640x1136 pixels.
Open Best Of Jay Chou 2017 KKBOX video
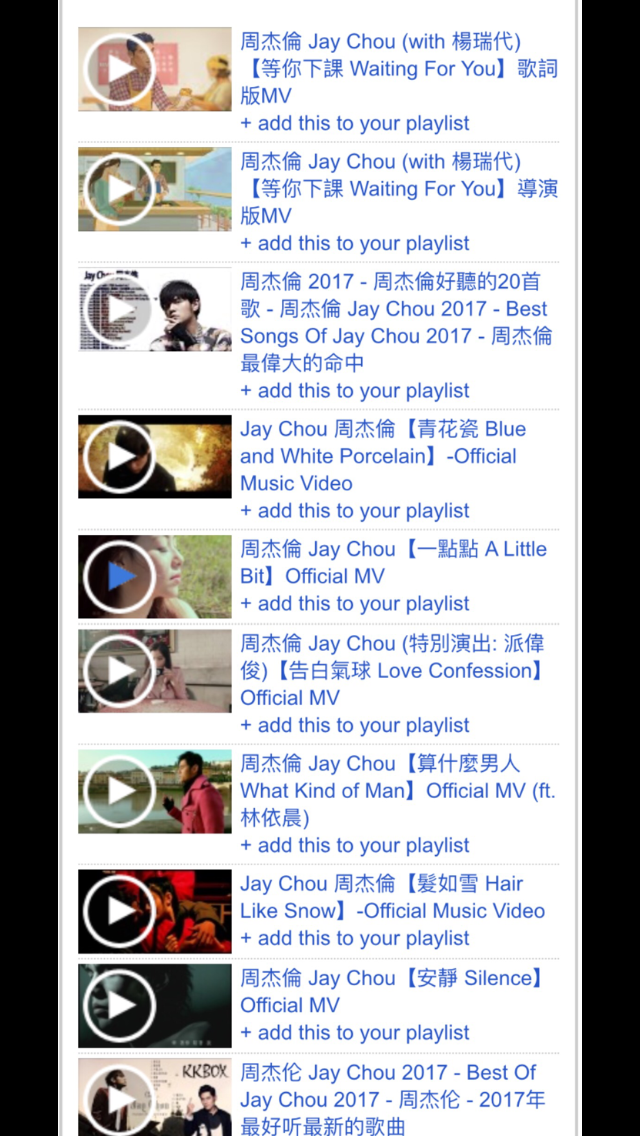pyautogui.click(x=392, y=1099)
